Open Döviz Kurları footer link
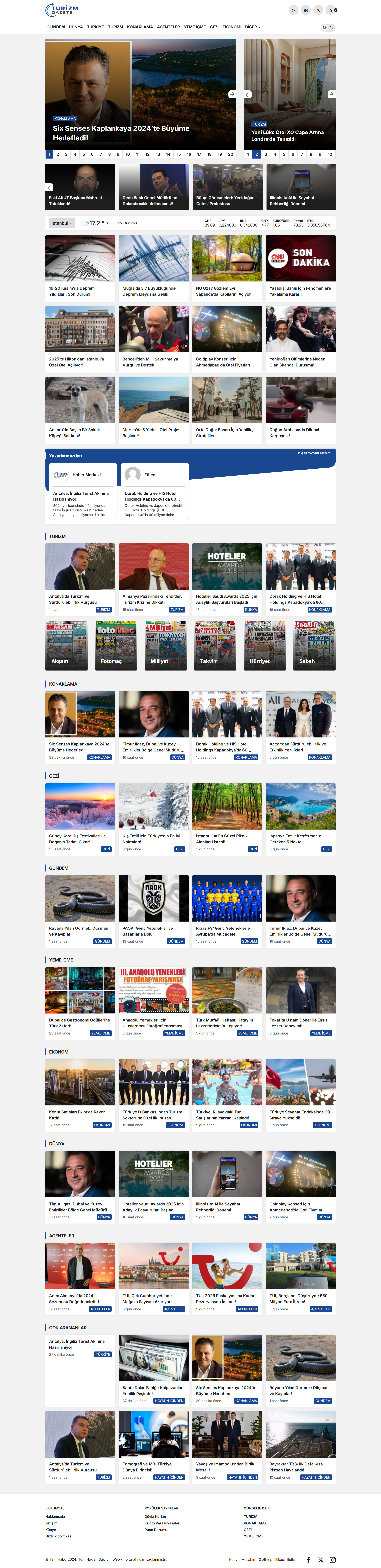The height and width of the screenshot is (1568, 381). (x=155, y=1516)
